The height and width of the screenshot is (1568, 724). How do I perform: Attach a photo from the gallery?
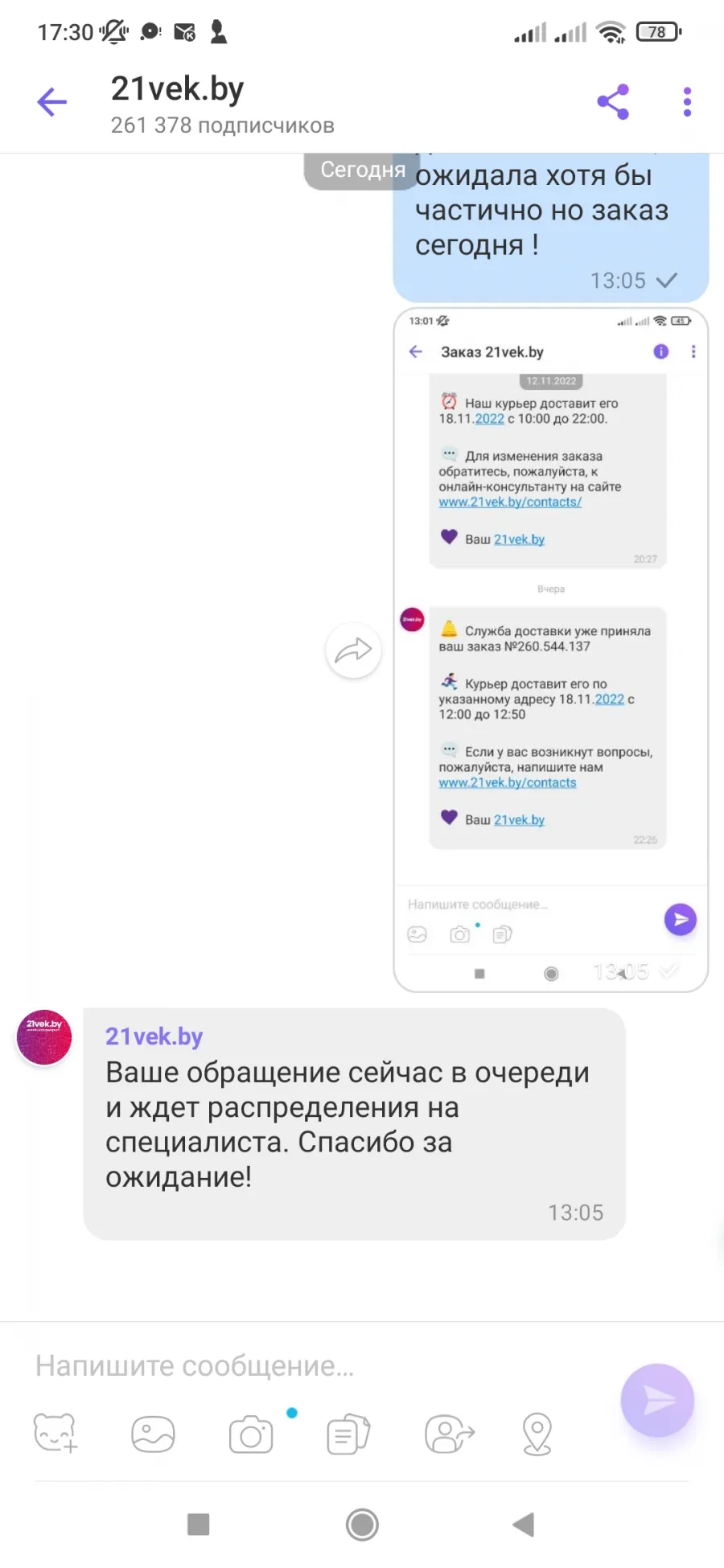tap(153, 1434)
